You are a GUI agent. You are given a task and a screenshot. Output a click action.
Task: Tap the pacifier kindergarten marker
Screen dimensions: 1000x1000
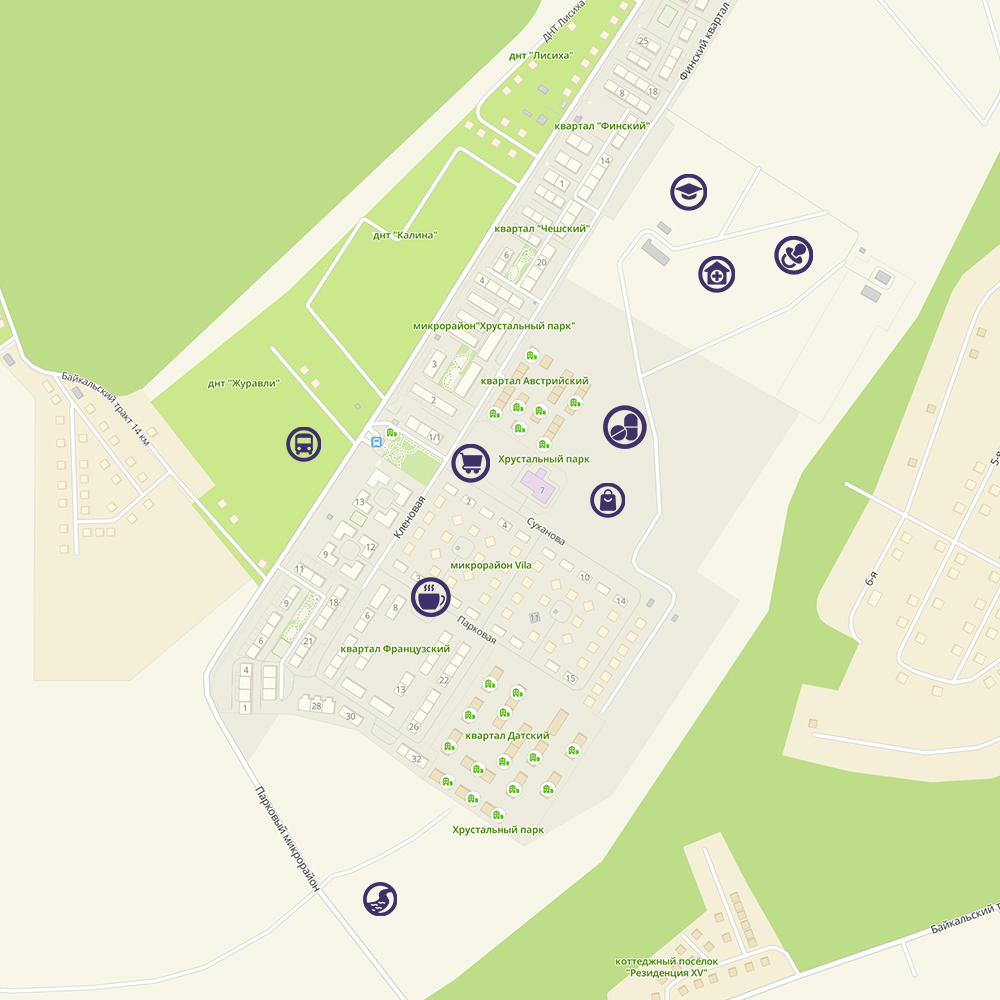794,255
